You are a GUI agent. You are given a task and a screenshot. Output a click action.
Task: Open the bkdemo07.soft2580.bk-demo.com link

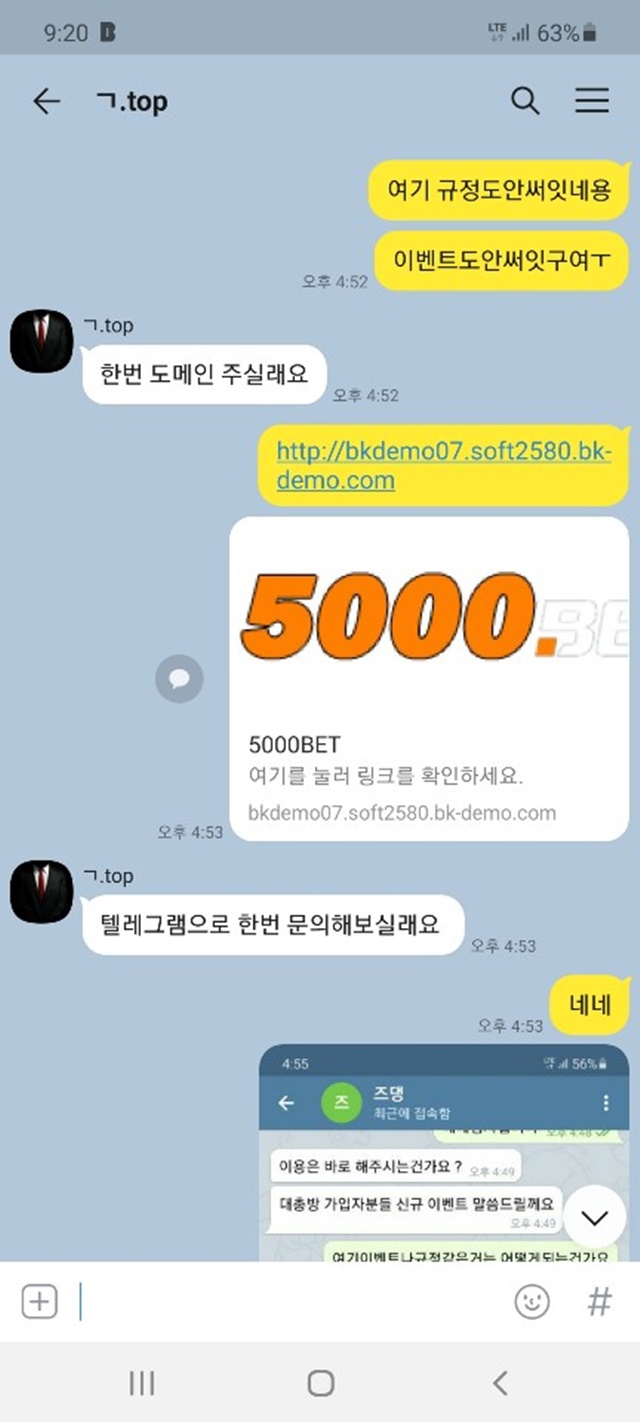[443, 465]
